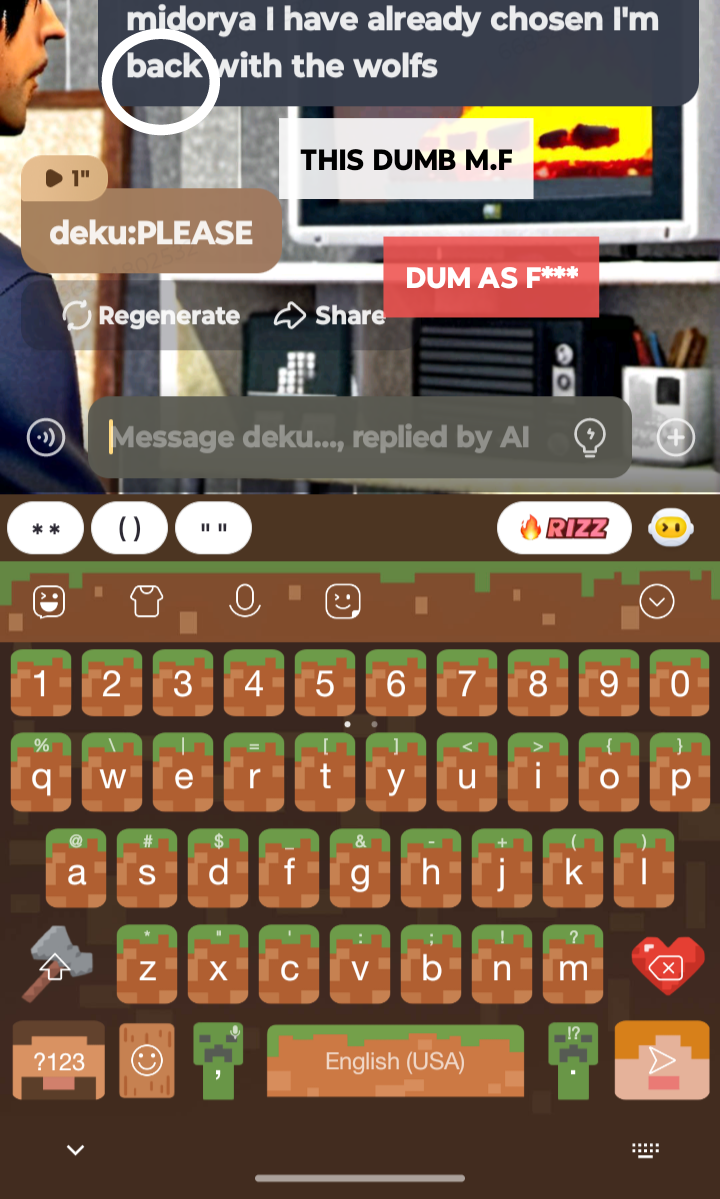Send using the keyboard enter key

[x=660, y=1061]
